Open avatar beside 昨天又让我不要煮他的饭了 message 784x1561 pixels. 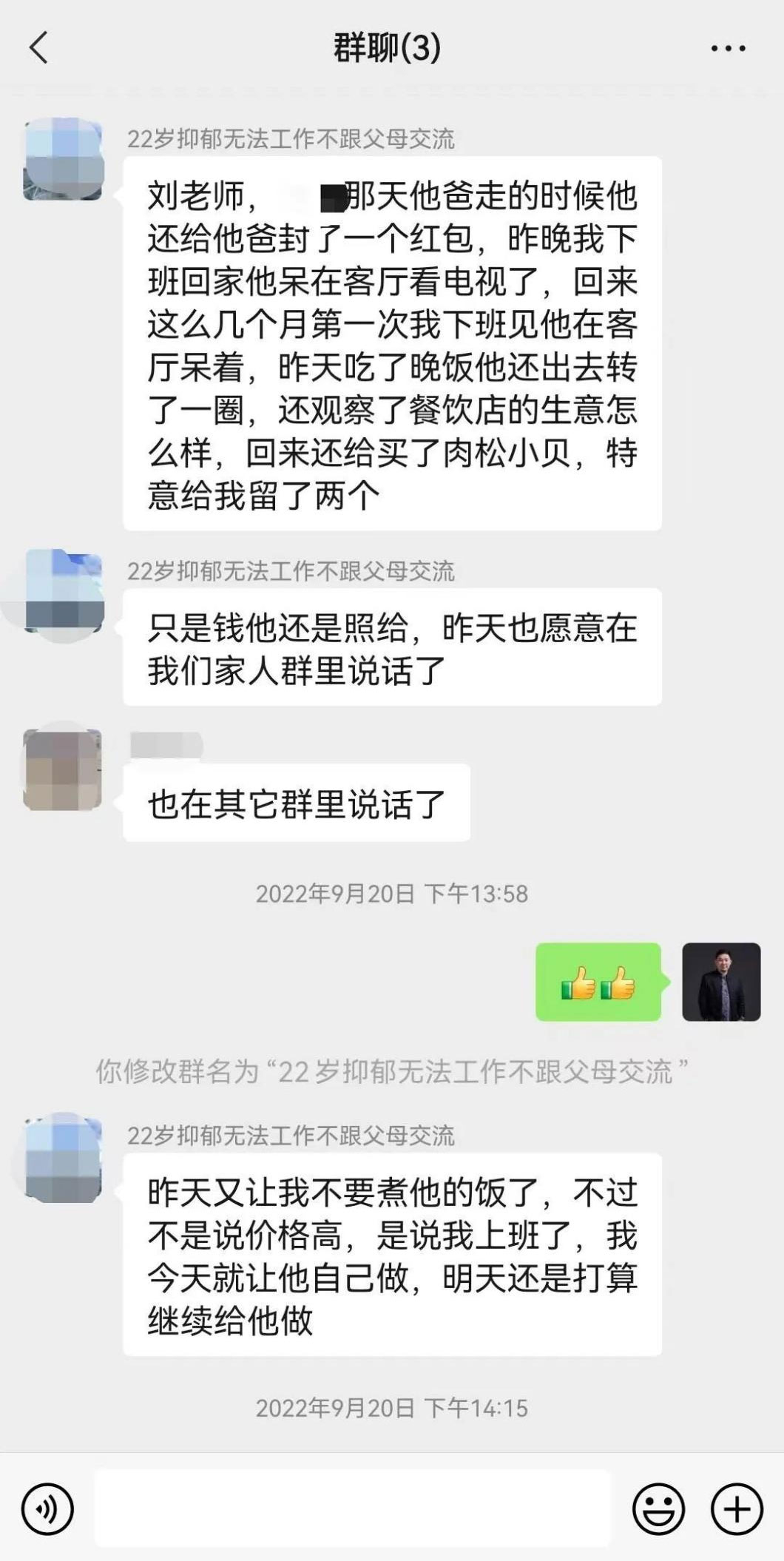pos(63,1156)
